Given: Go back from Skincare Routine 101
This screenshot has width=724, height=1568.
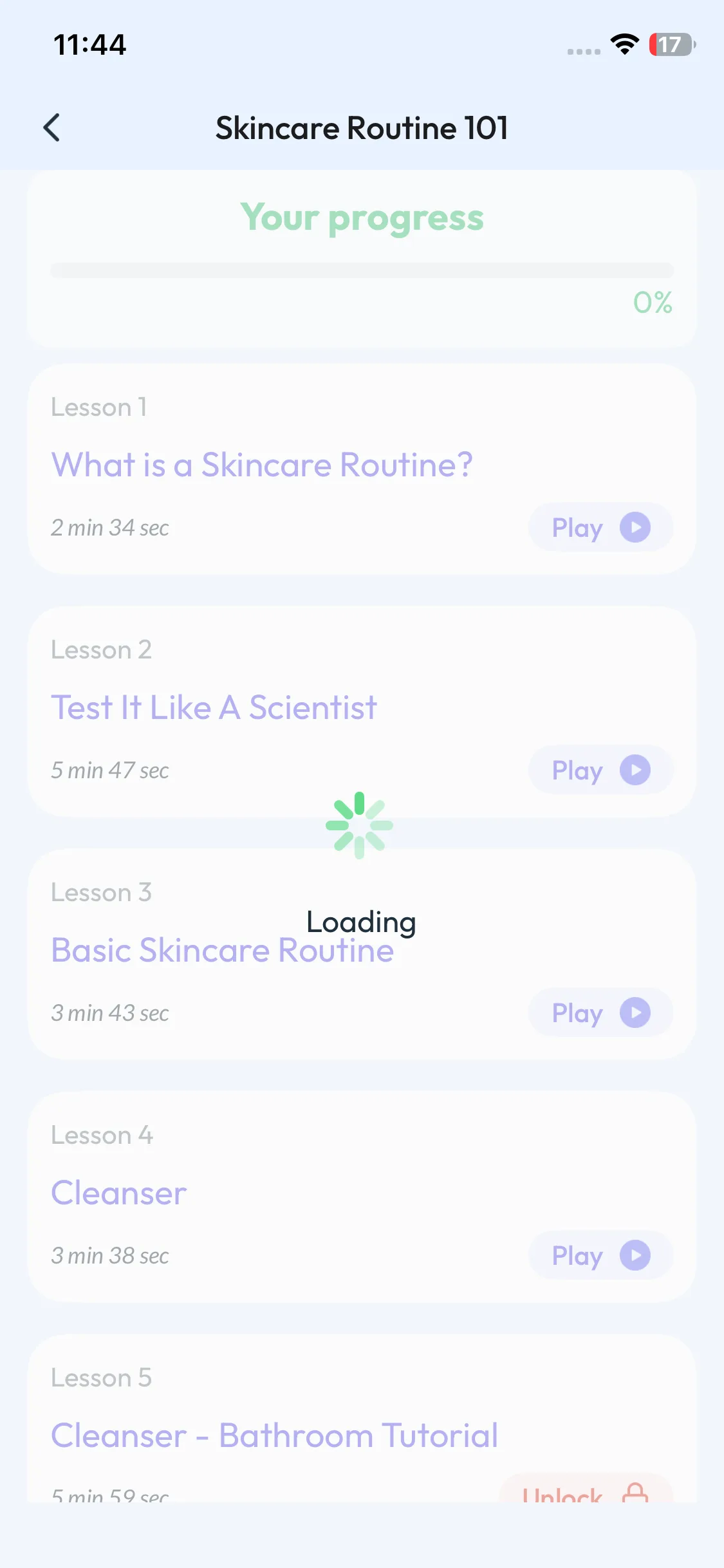Looking at the screenshot, I should [x=52, y=127].
